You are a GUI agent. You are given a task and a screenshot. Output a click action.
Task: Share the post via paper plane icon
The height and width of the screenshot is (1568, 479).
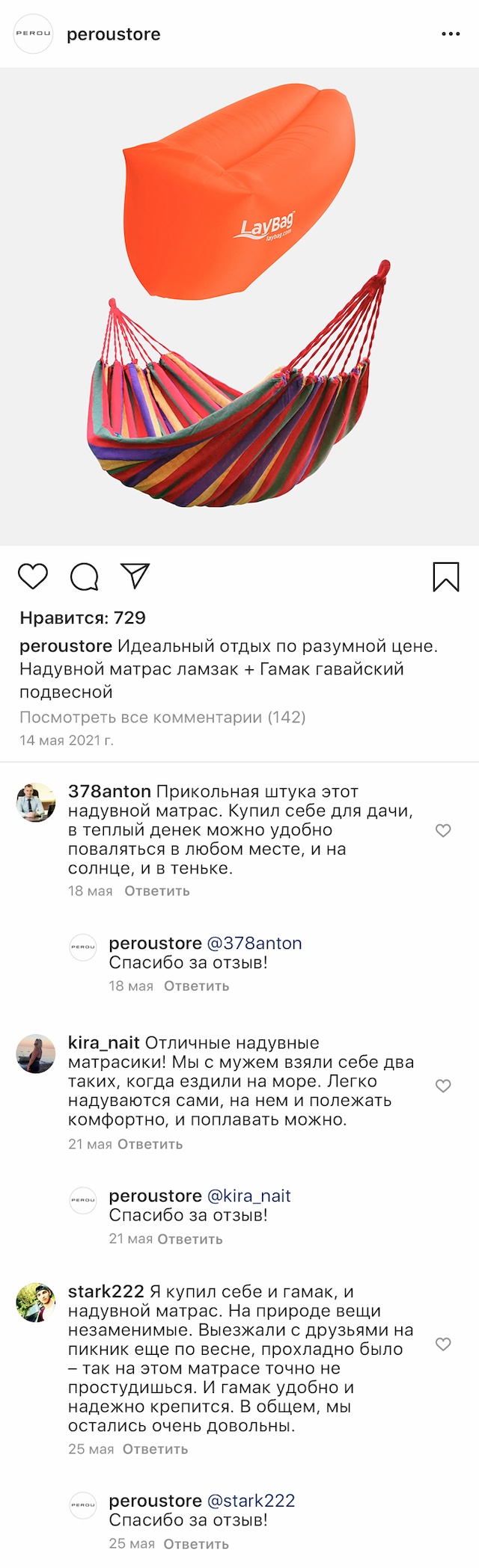(135, 576)
